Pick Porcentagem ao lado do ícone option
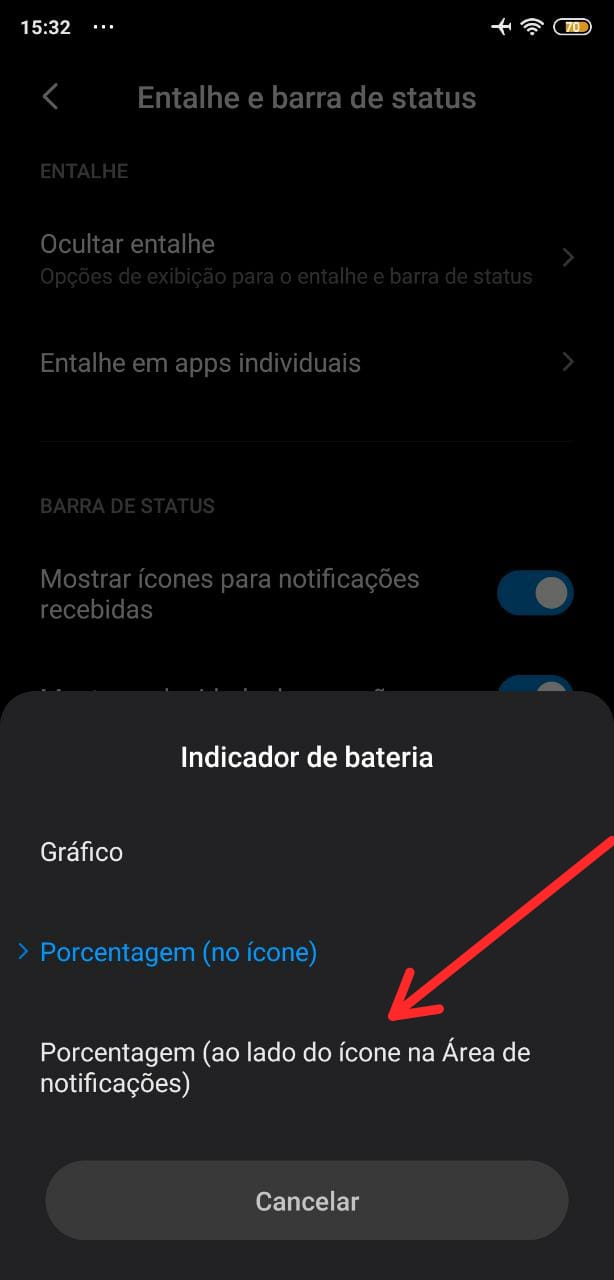This screenshot has width=614, height=1280. click(x=285, y=1067)
